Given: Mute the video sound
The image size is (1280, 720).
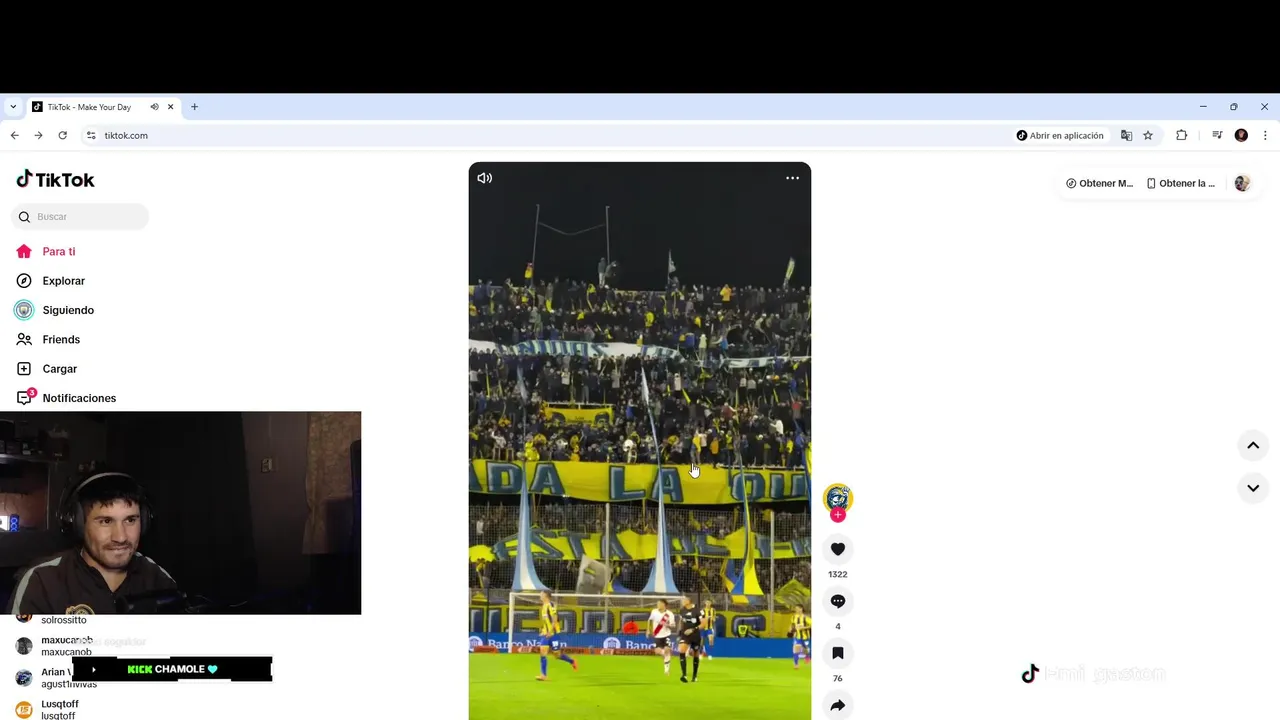Looking at the screenshot, I should coord(485,178).
